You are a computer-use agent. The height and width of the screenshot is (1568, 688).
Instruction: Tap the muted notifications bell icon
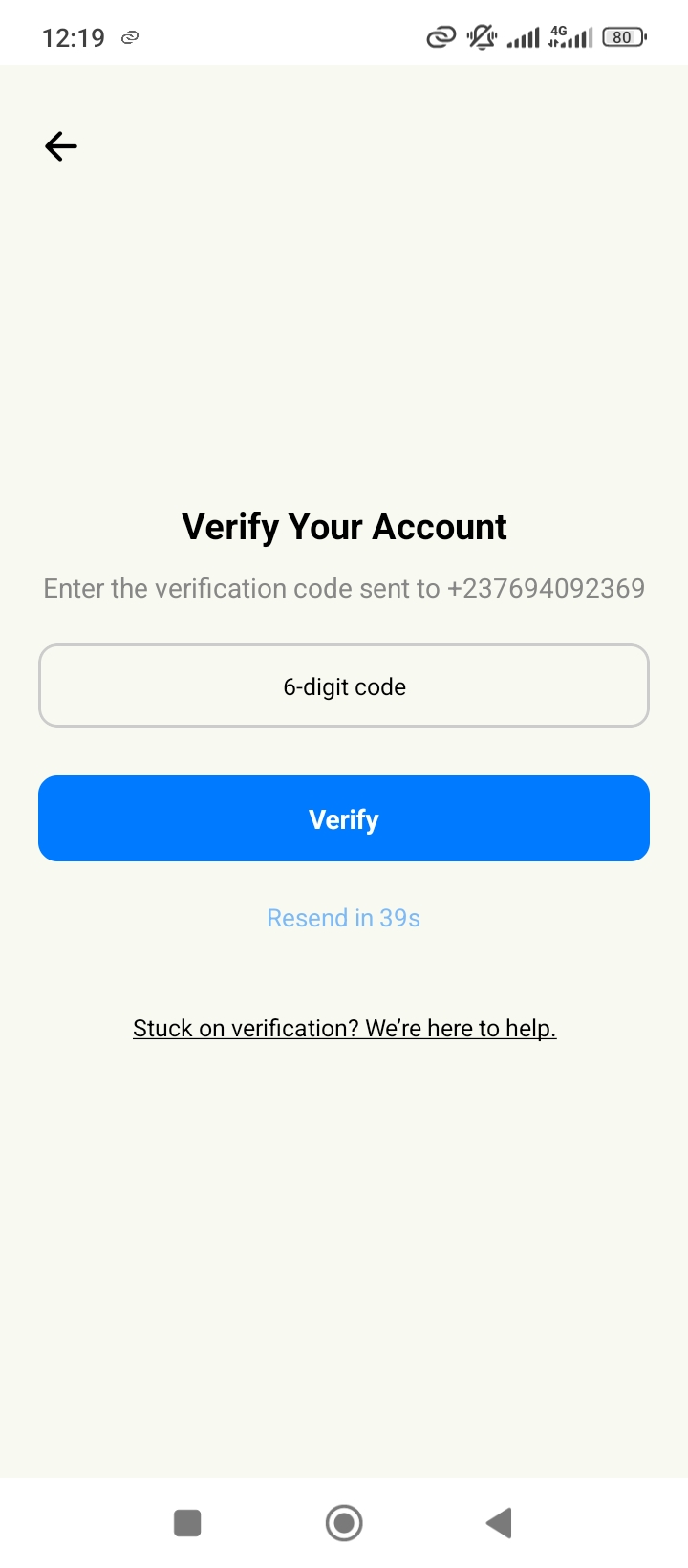pos(482,36)
